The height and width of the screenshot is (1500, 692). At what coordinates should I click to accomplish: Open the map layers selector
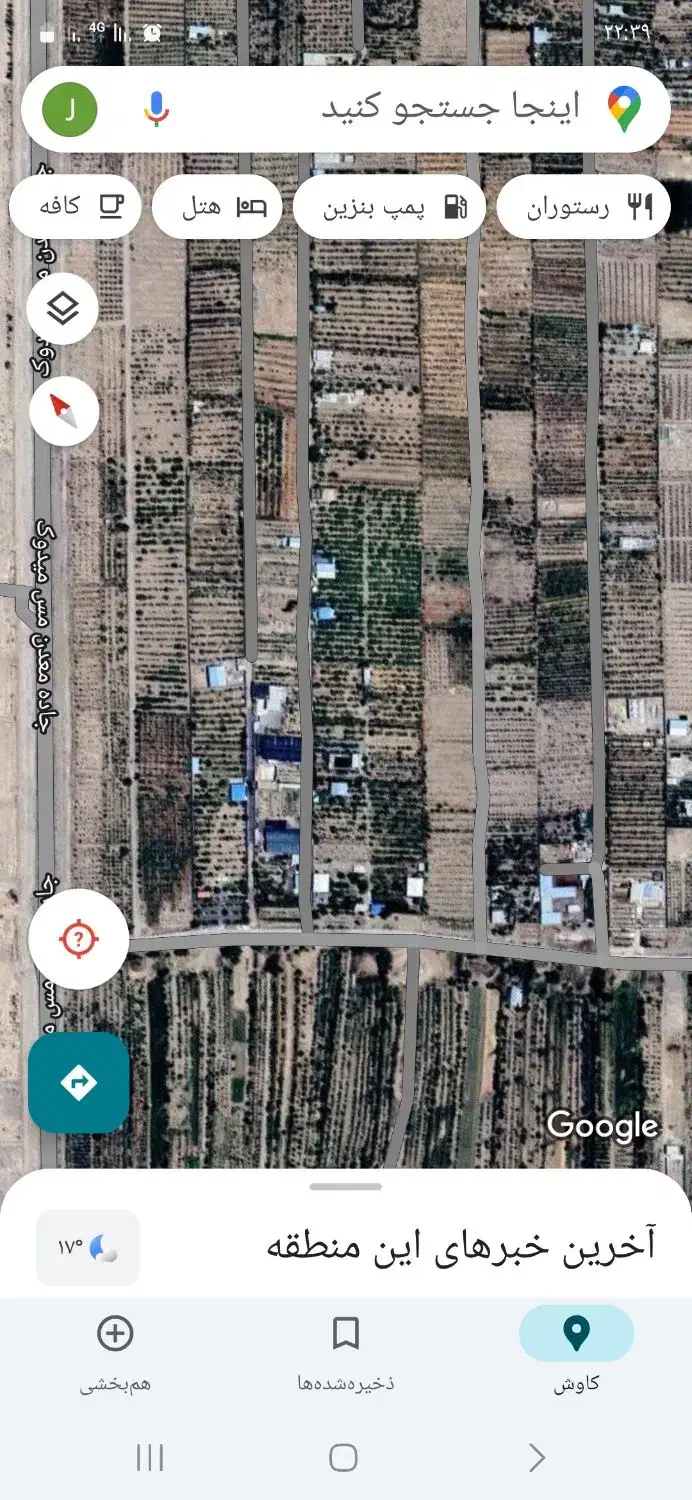coord(64,309)
